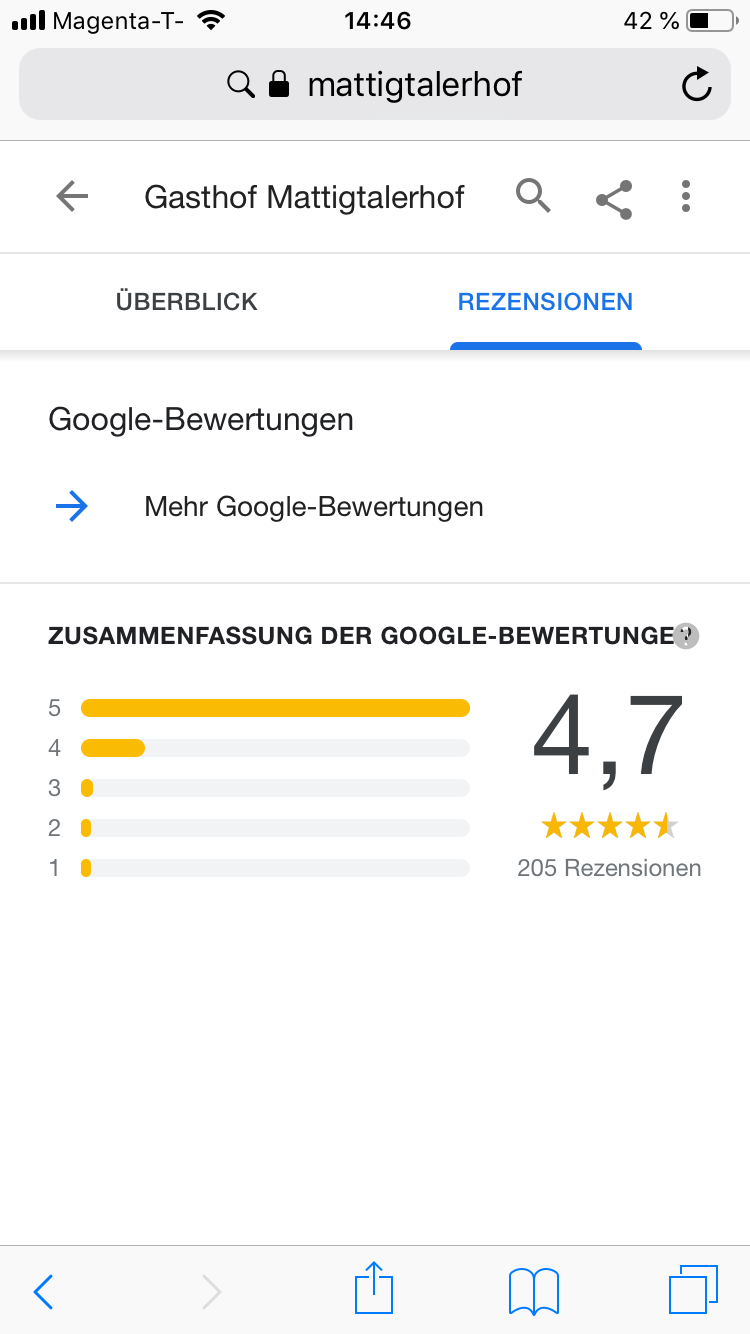Screen dimensions: 750x1334
Task: Select the REZENSIONEN tab
Action: [545, 301]
